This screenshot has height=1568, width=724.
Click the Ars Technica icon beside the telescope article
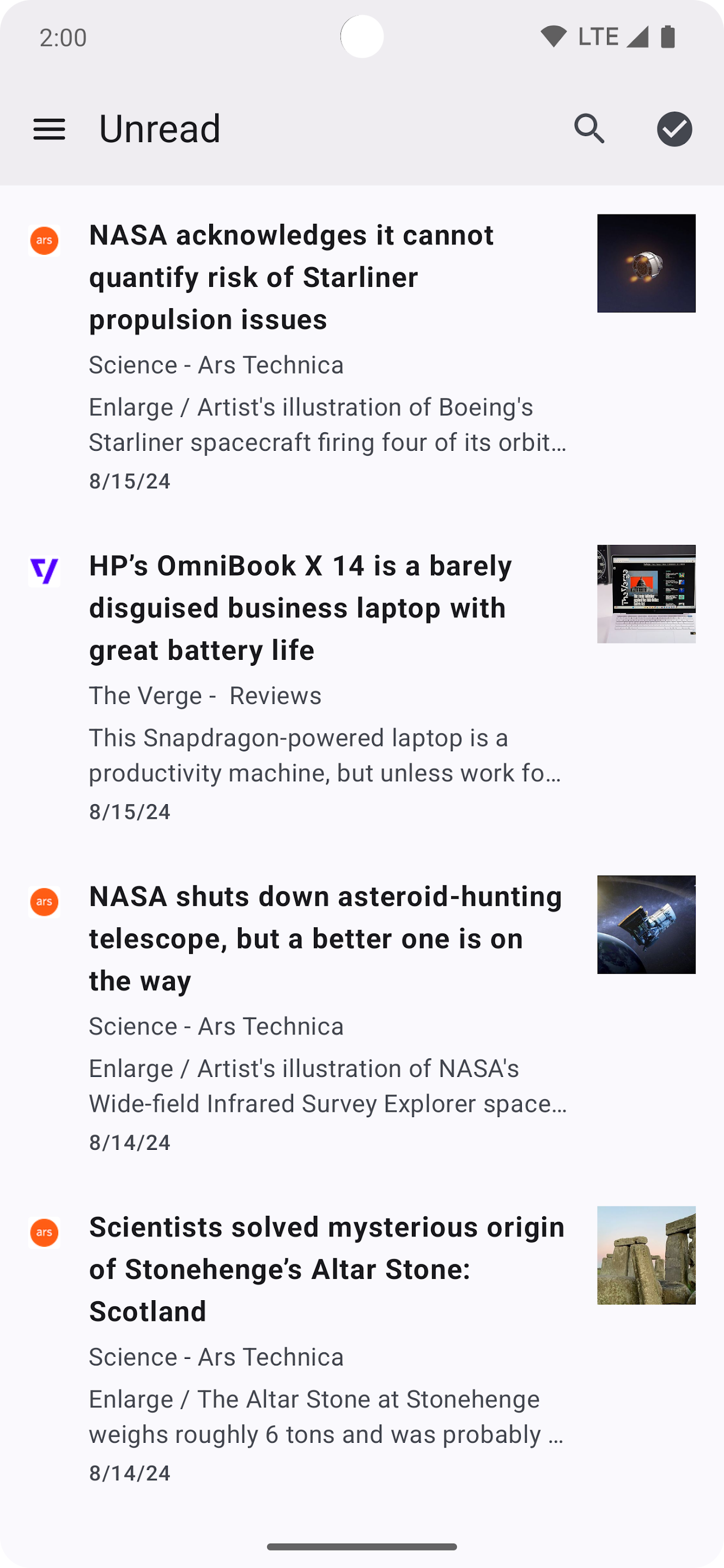[44, 902]
